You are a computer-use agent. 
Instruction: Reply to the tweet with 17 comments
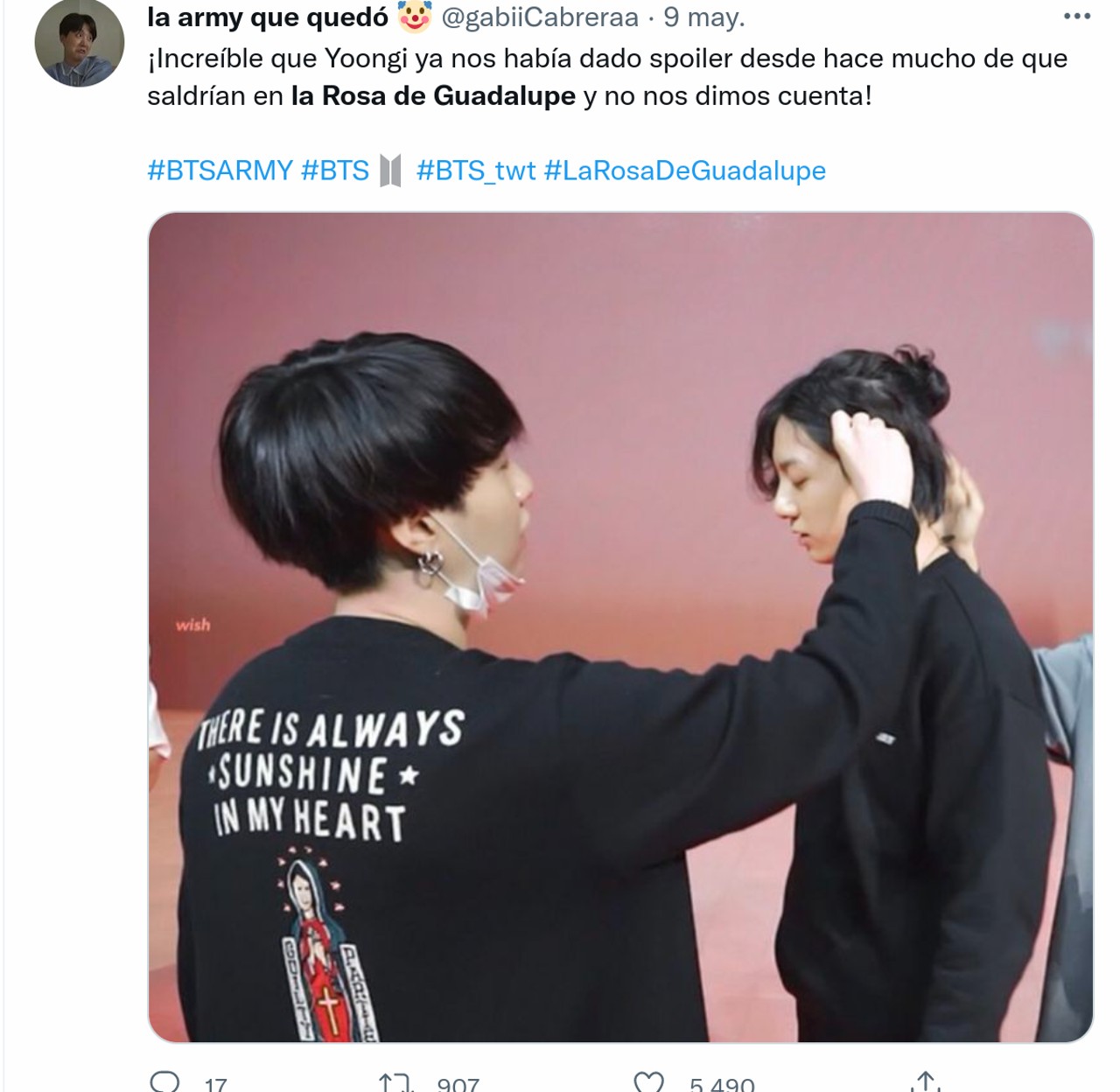tap(164, 1083)
